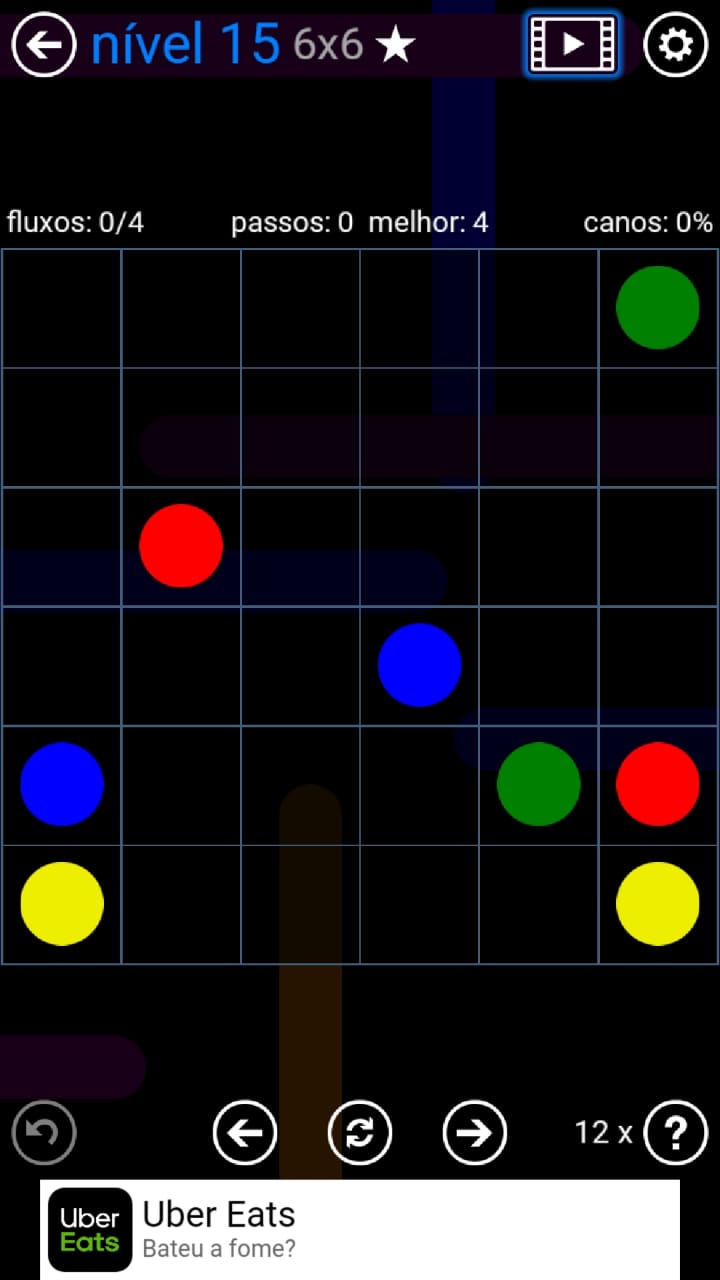
Task: Select the blue dot at the left edge
Action: coord(62,784)
